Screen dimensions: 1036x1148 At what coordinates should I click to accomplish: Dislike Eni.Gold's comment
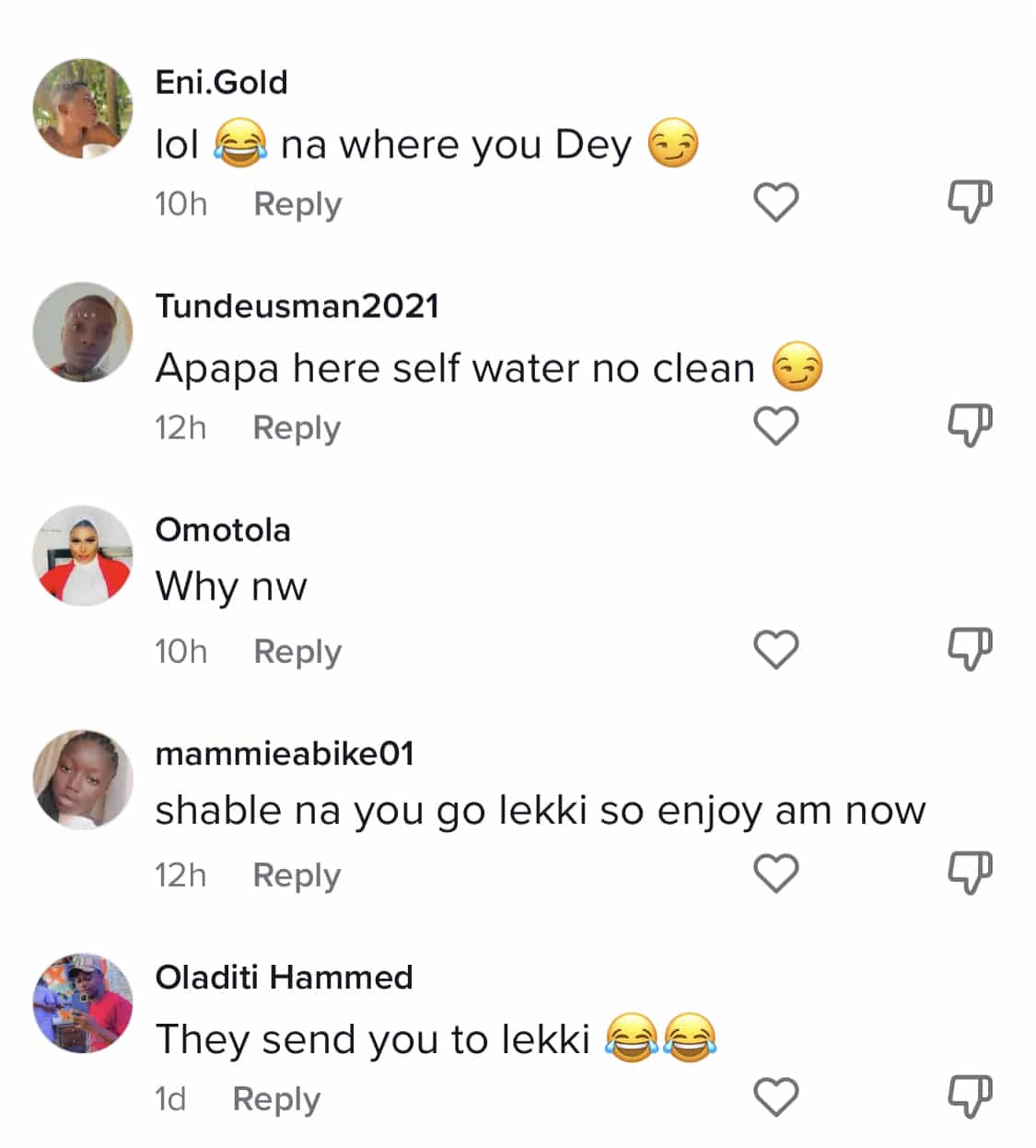coord(970,202)
